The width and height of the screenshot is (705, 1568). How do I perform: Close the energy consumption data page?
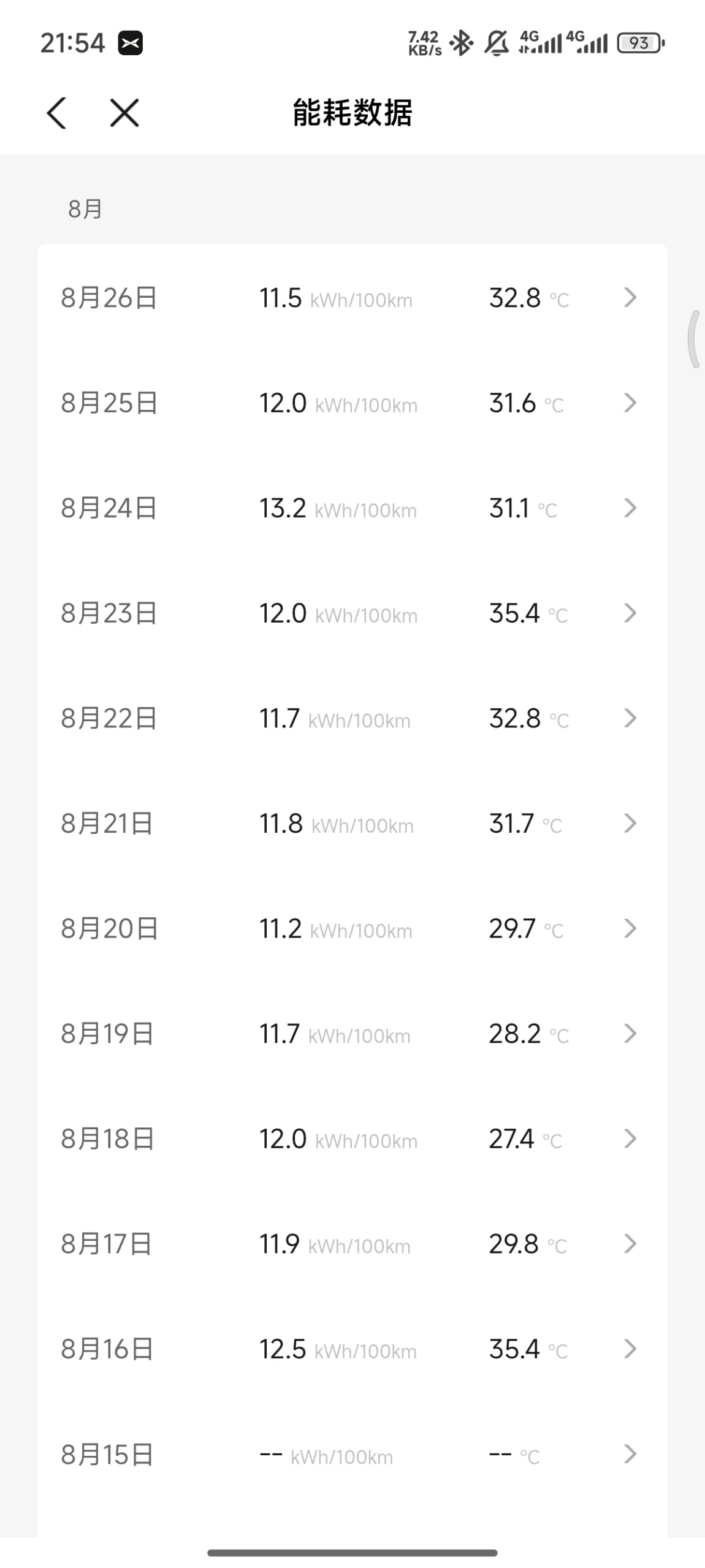coord(124,113)
